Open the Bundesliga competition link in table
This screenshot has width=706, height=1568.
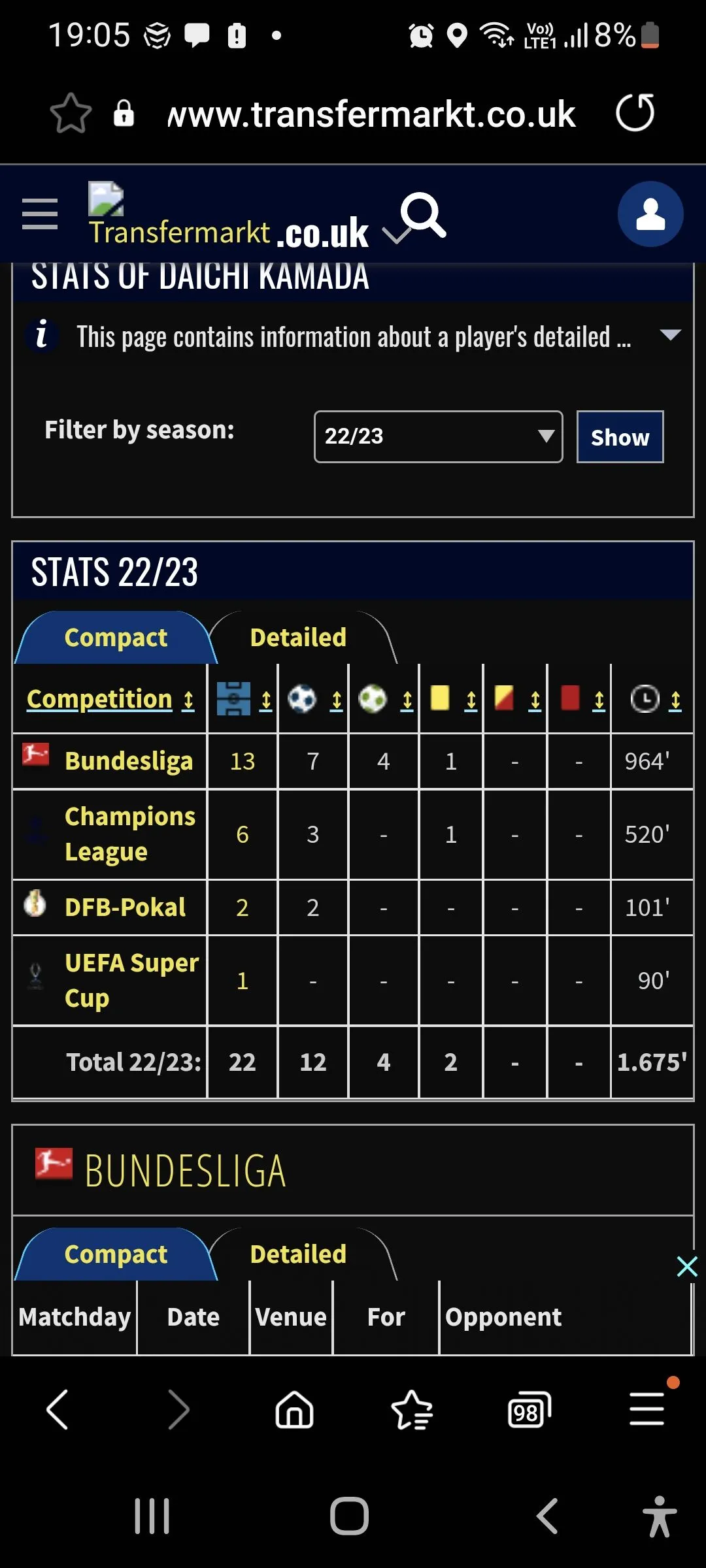[129, 761]
